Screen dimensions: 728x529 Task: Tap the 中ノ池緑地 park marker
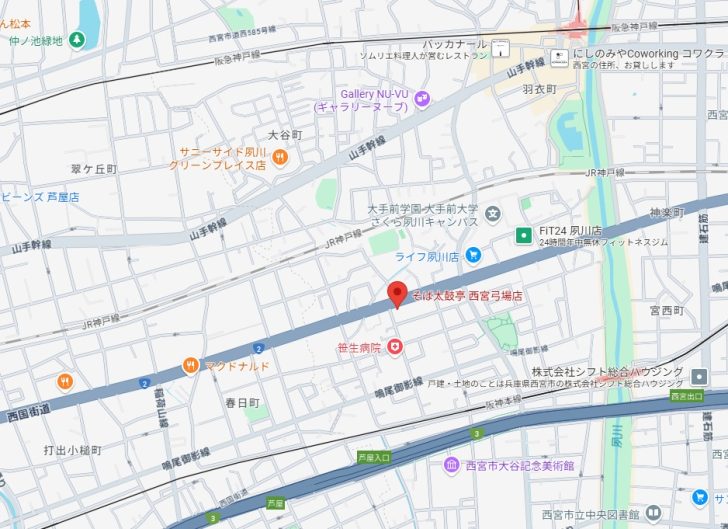pos(77,40)
